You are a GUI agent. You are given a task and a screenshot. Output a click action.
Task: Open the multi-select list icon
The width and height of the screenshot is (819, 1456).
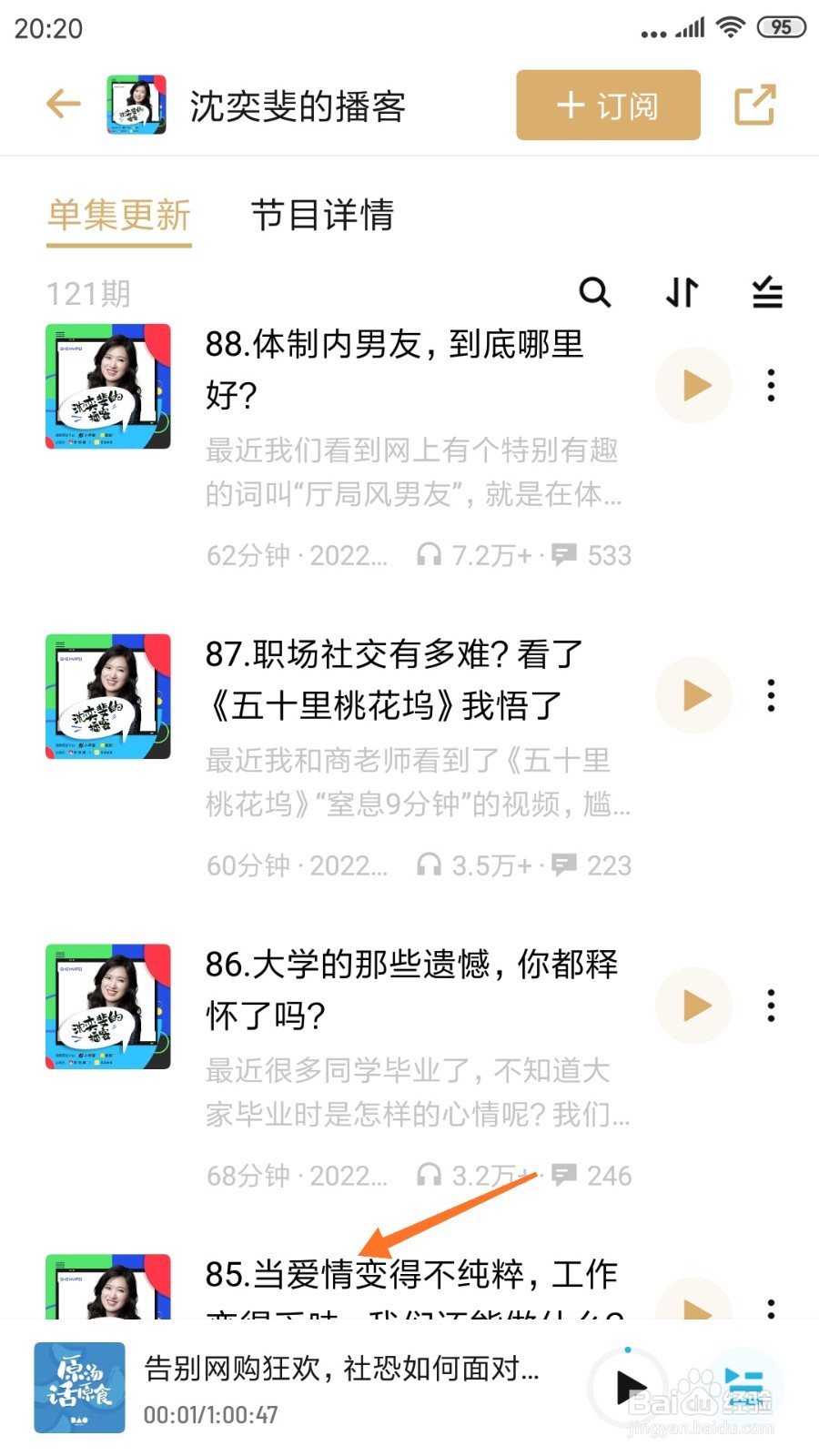pyautogui.click(x=767, y=293)
